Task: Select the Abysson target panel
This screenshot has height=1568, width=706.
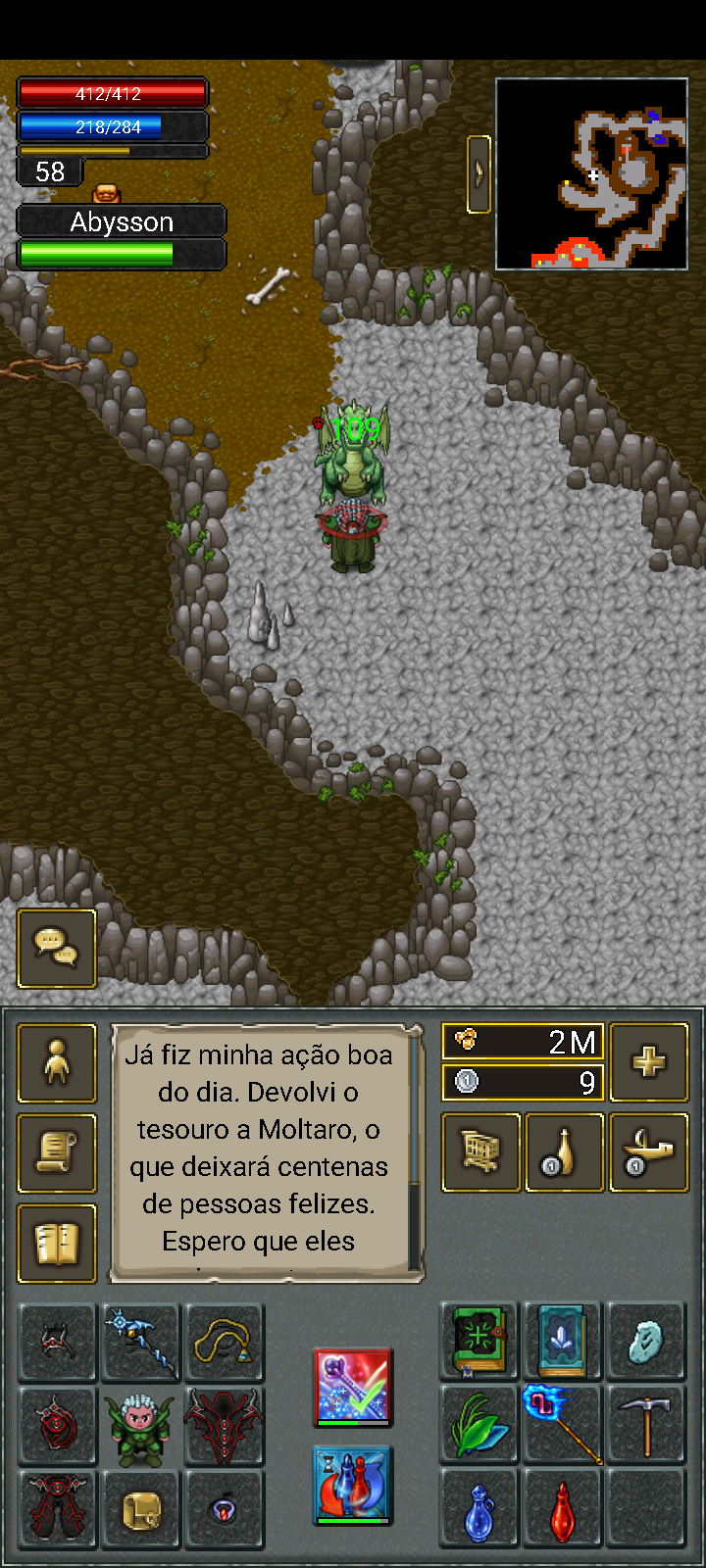Action: coord(122,222)
